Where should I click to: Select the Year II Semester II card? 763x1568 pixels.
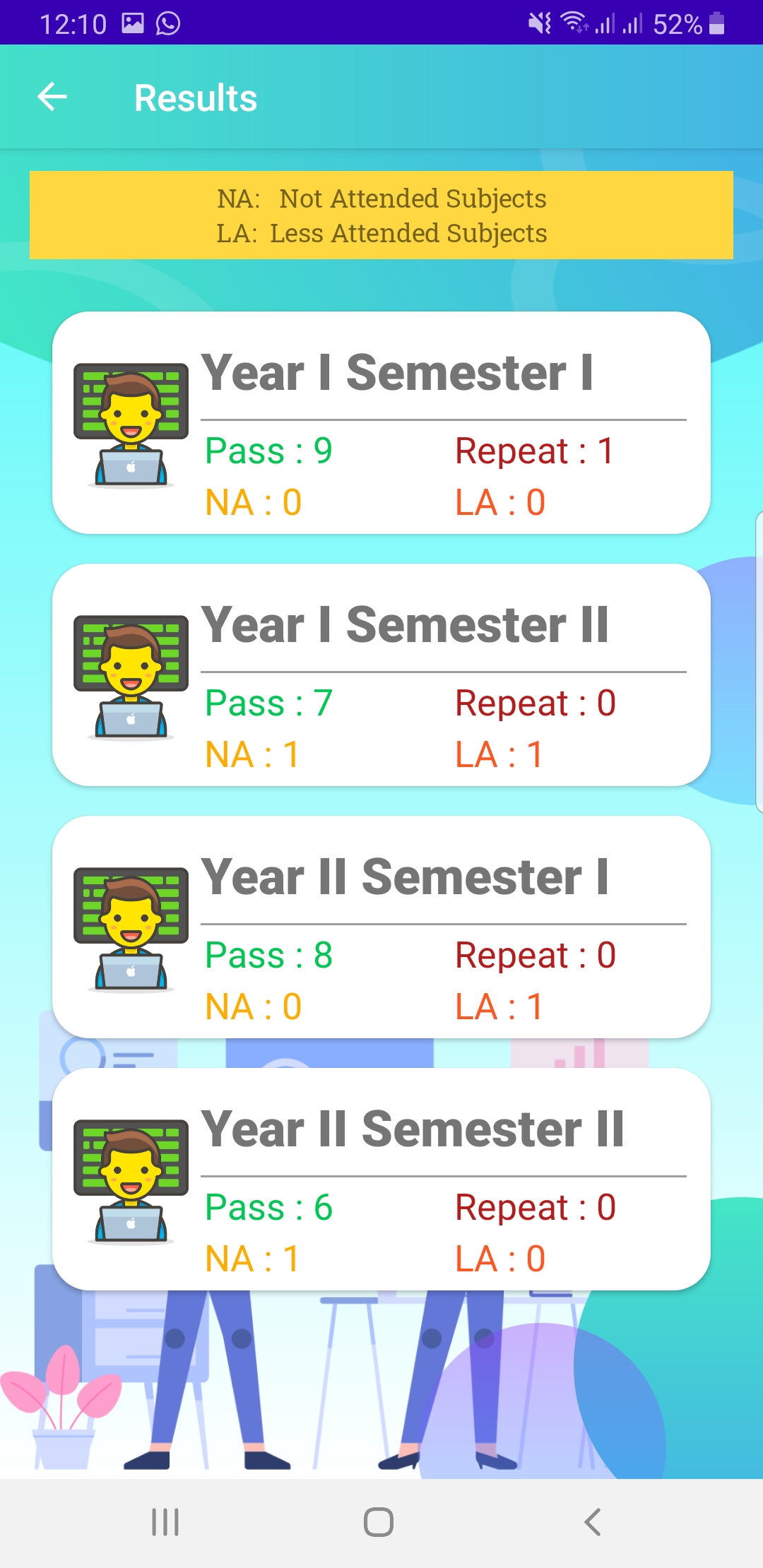381,1179
